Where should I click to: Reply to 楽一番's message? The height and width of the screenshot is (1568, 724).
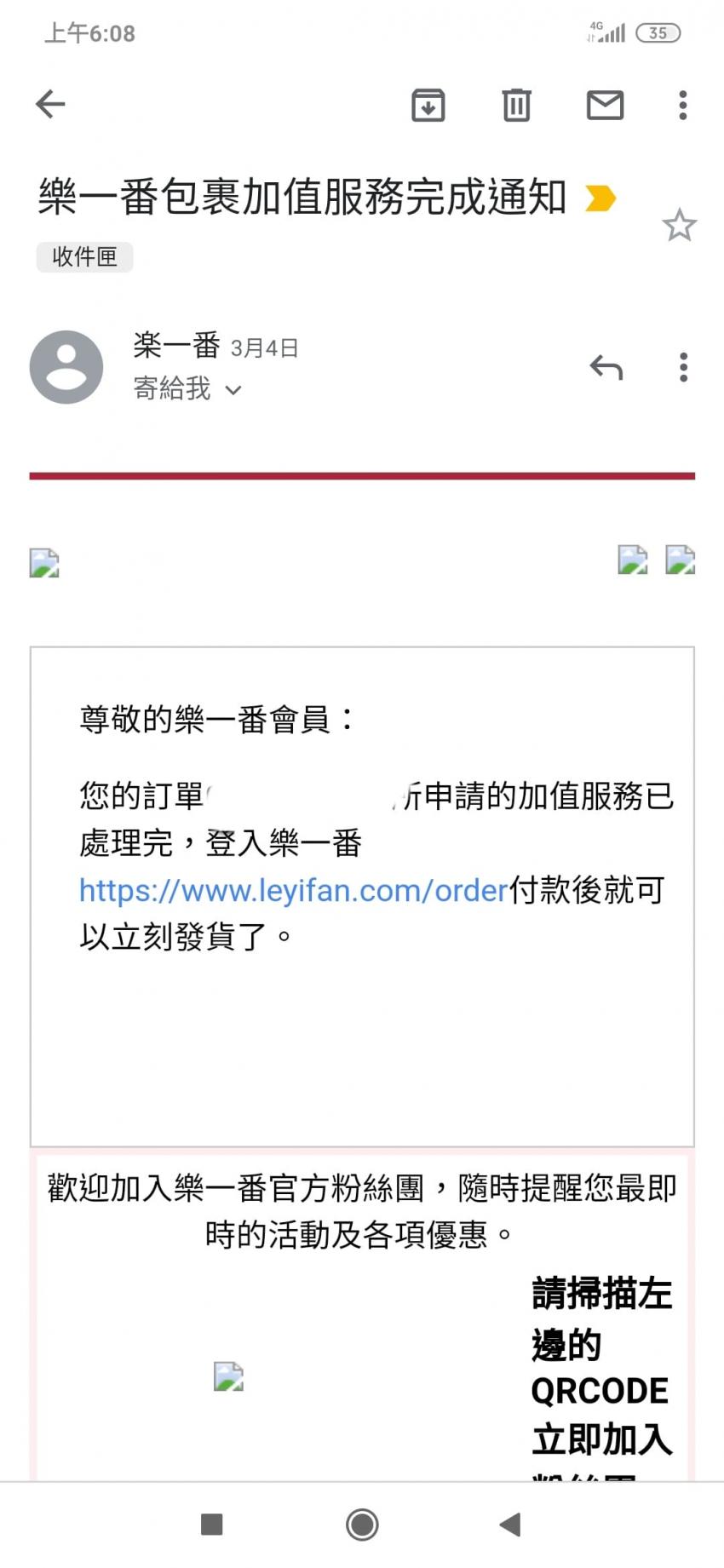coord(606,367)
